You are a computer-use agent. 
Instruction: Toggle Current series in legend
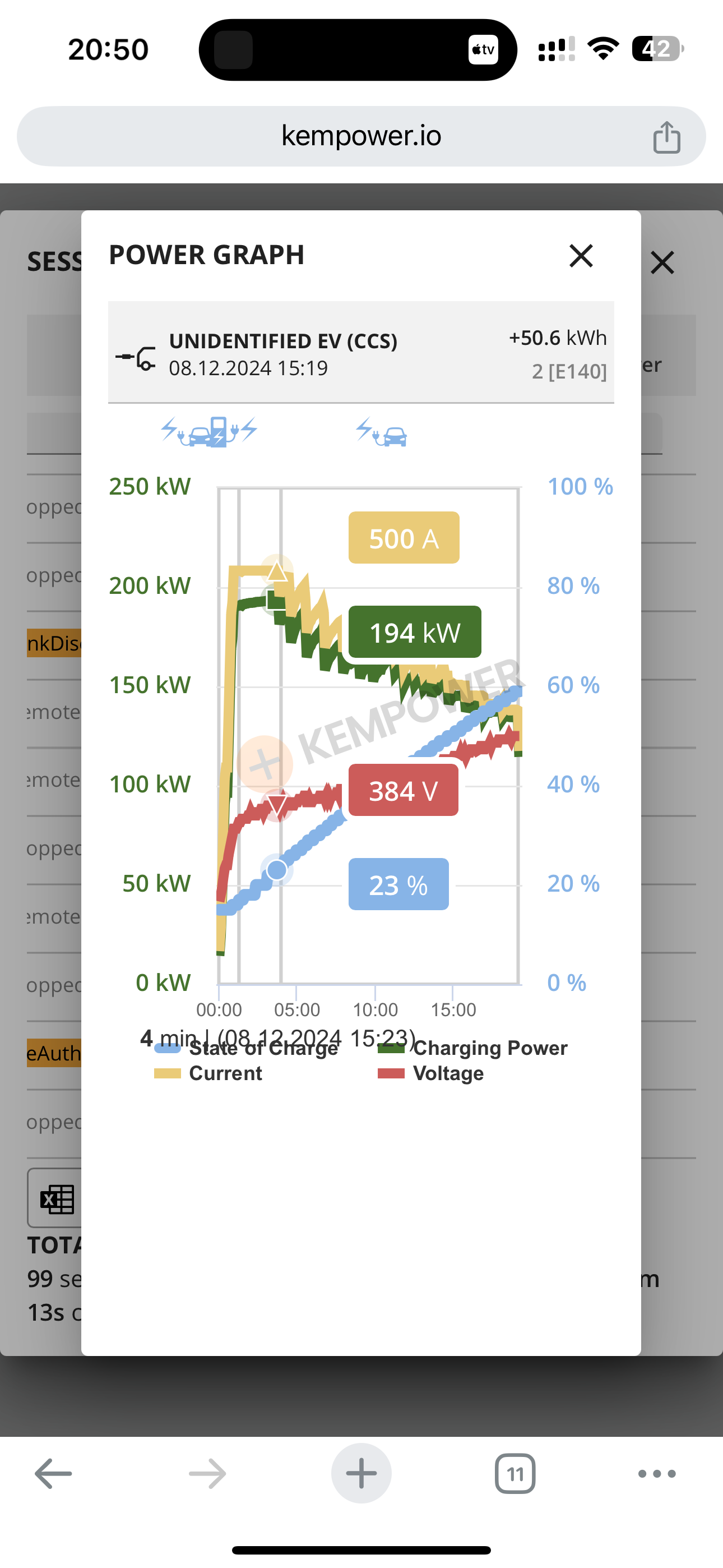point(208,1073)
